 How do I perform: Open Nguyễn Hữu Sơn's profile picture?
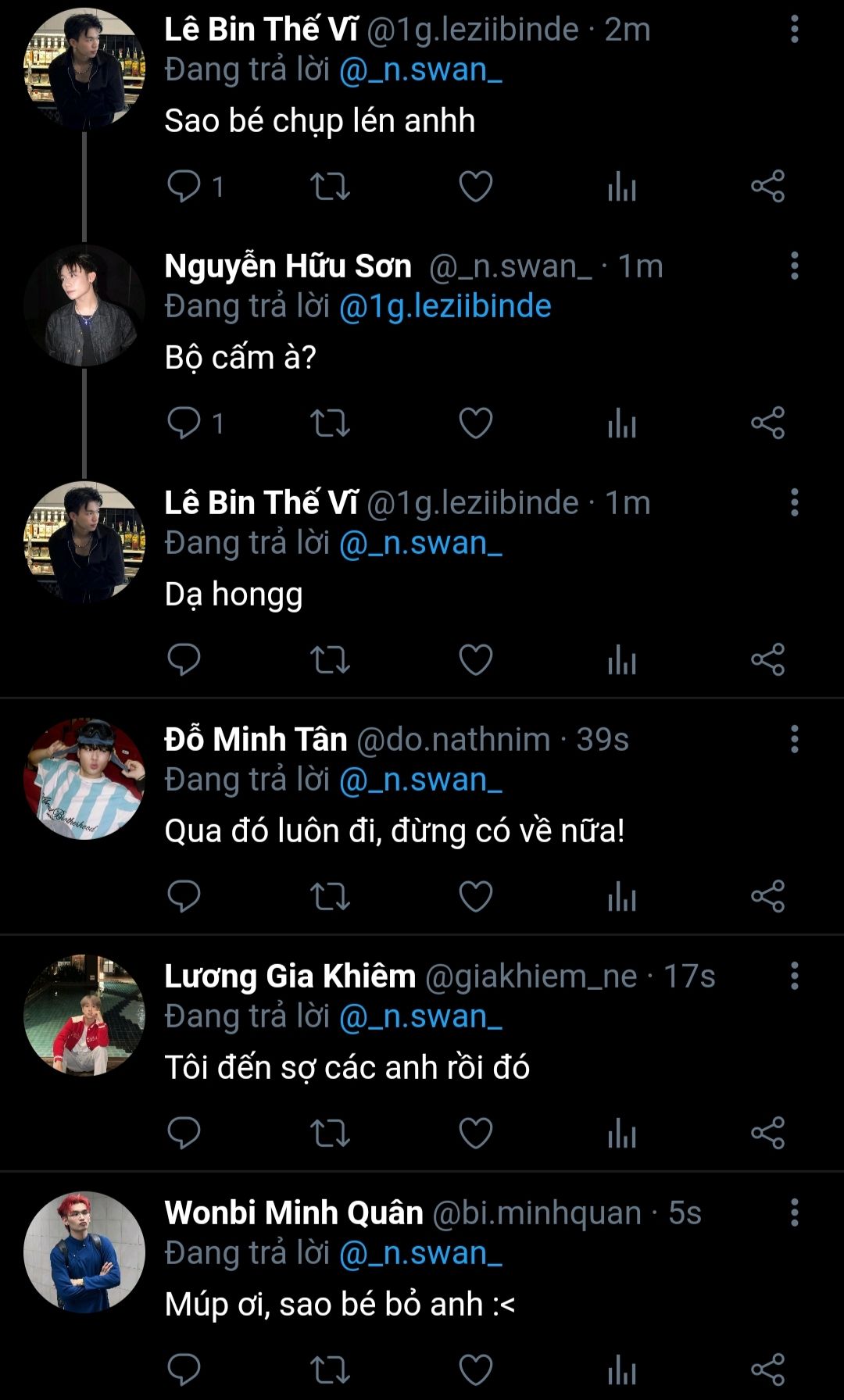point(84,305)
